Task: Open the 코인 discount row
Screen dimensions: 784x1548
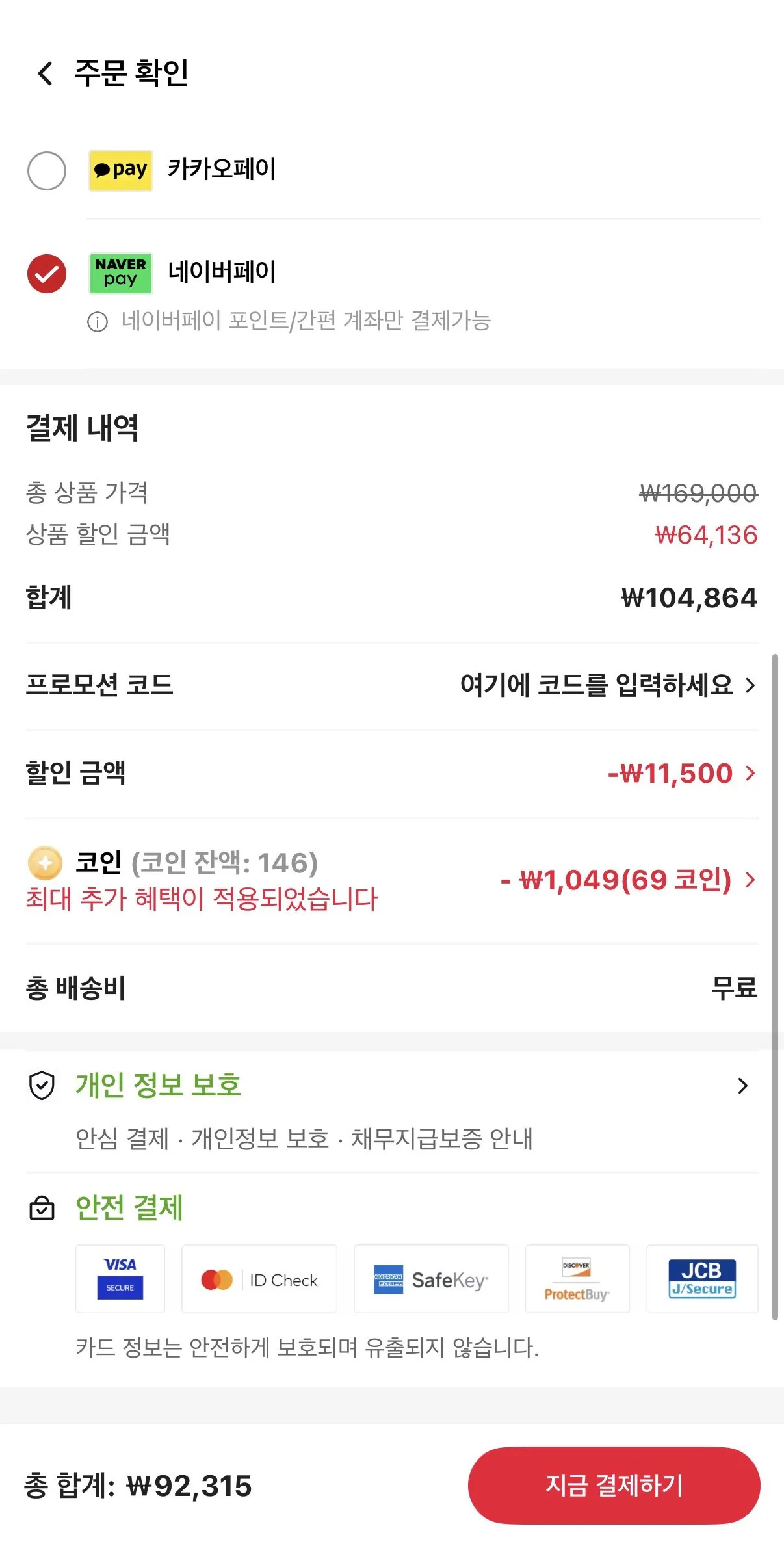Action: (x=392, y=880)
